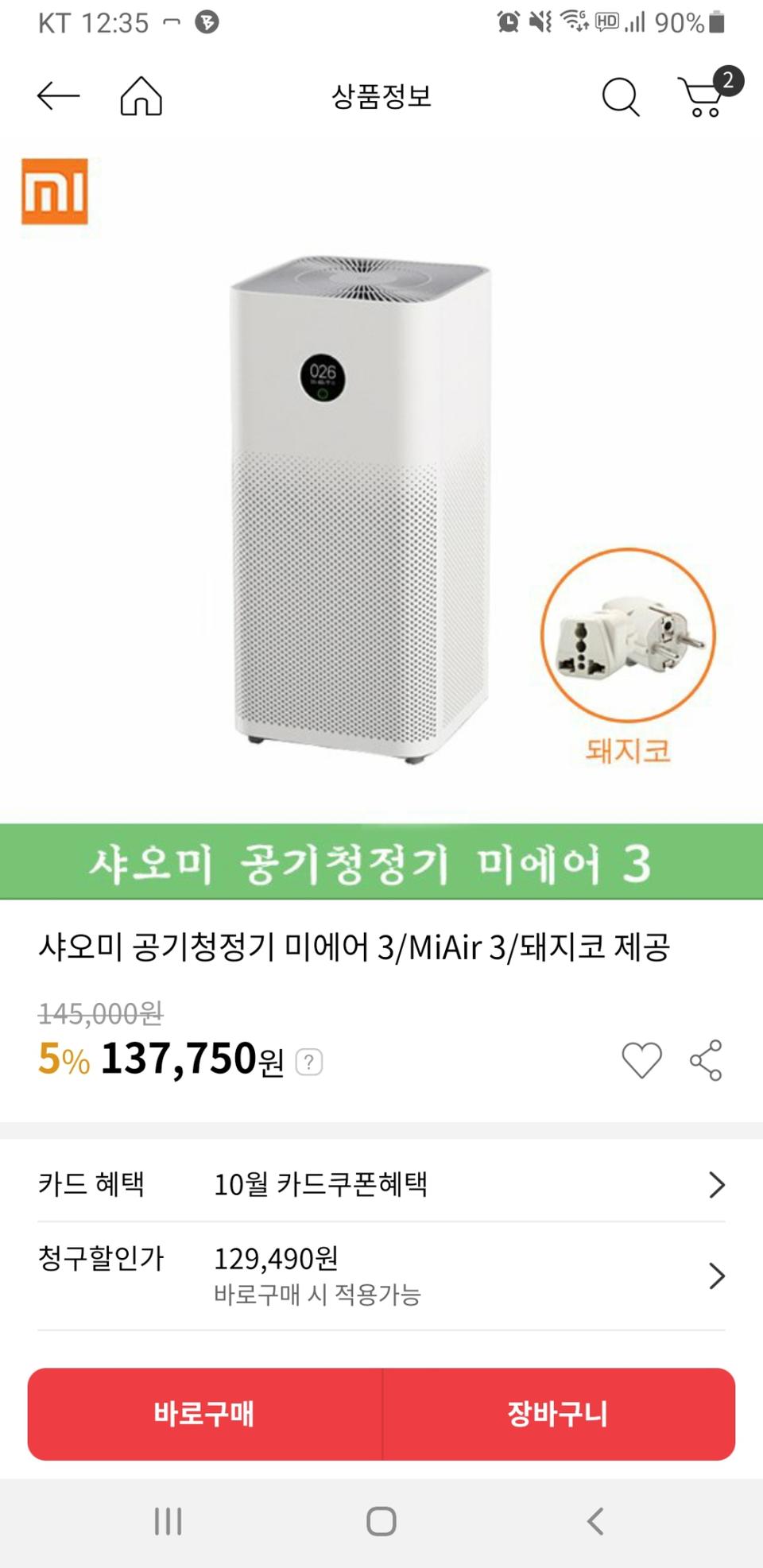
Task: Tap the home icon next to the back arrow
Action: [x=140, y=98]
